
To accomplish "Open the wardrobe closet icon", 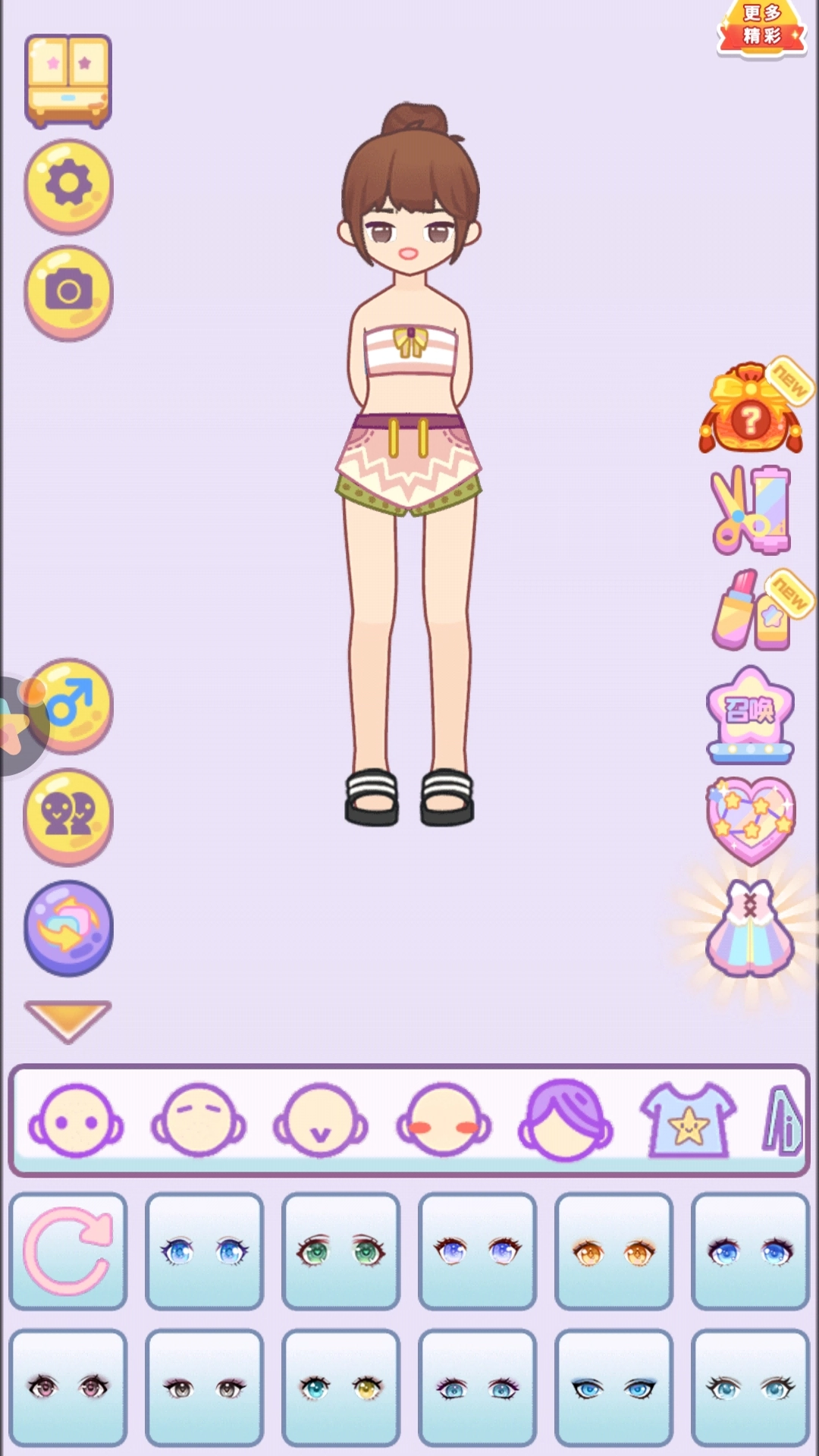I will tap(68, 80).
